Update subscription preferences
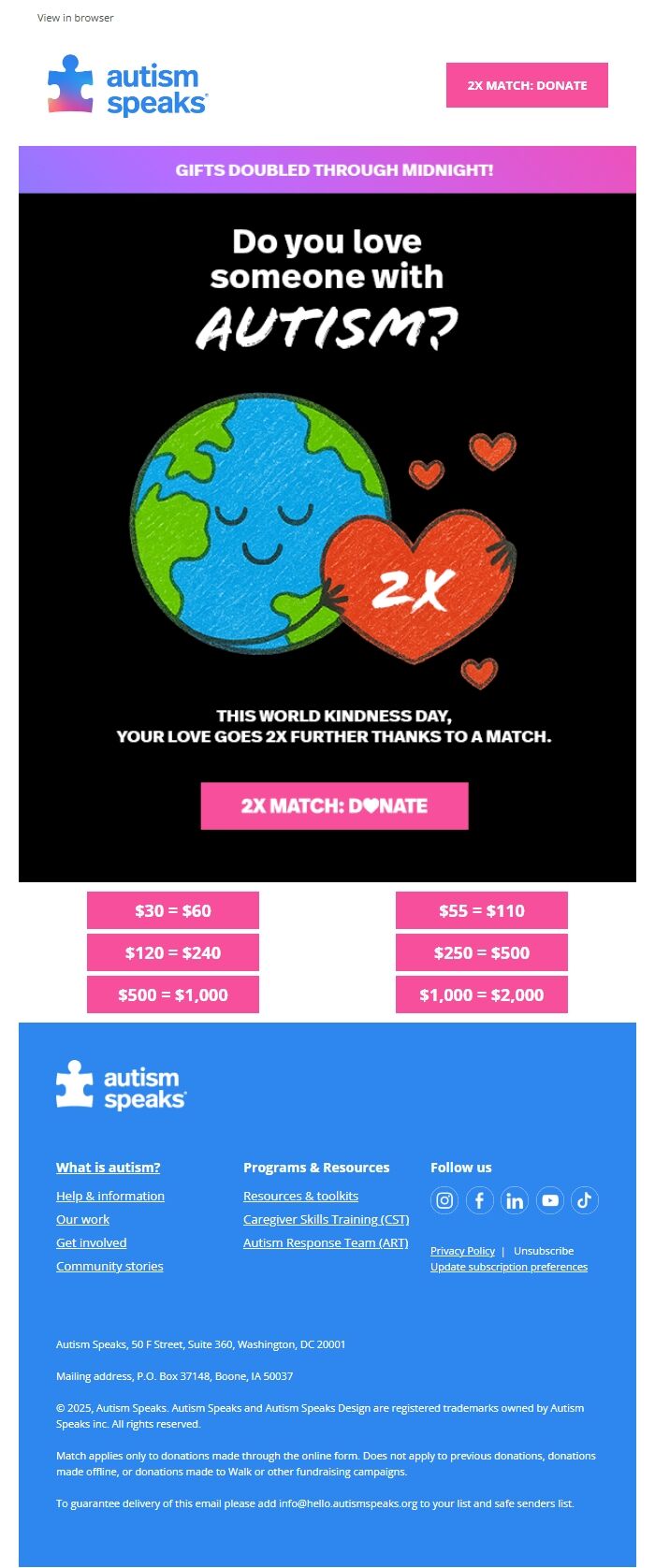Screen dimensions: 655x1568 click(x=508, y=1267)
